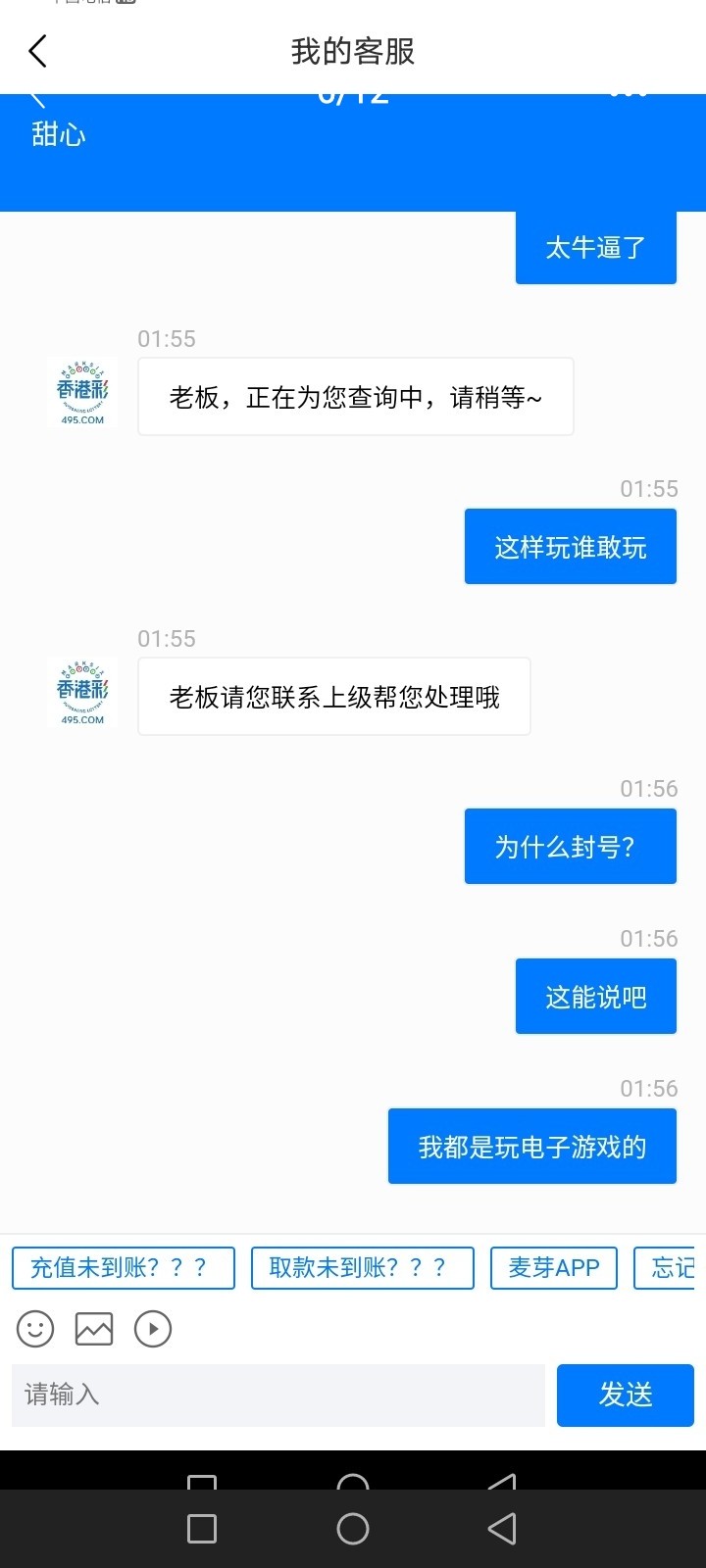Tap the 请输入 message input field

(x=278, y=1395)
